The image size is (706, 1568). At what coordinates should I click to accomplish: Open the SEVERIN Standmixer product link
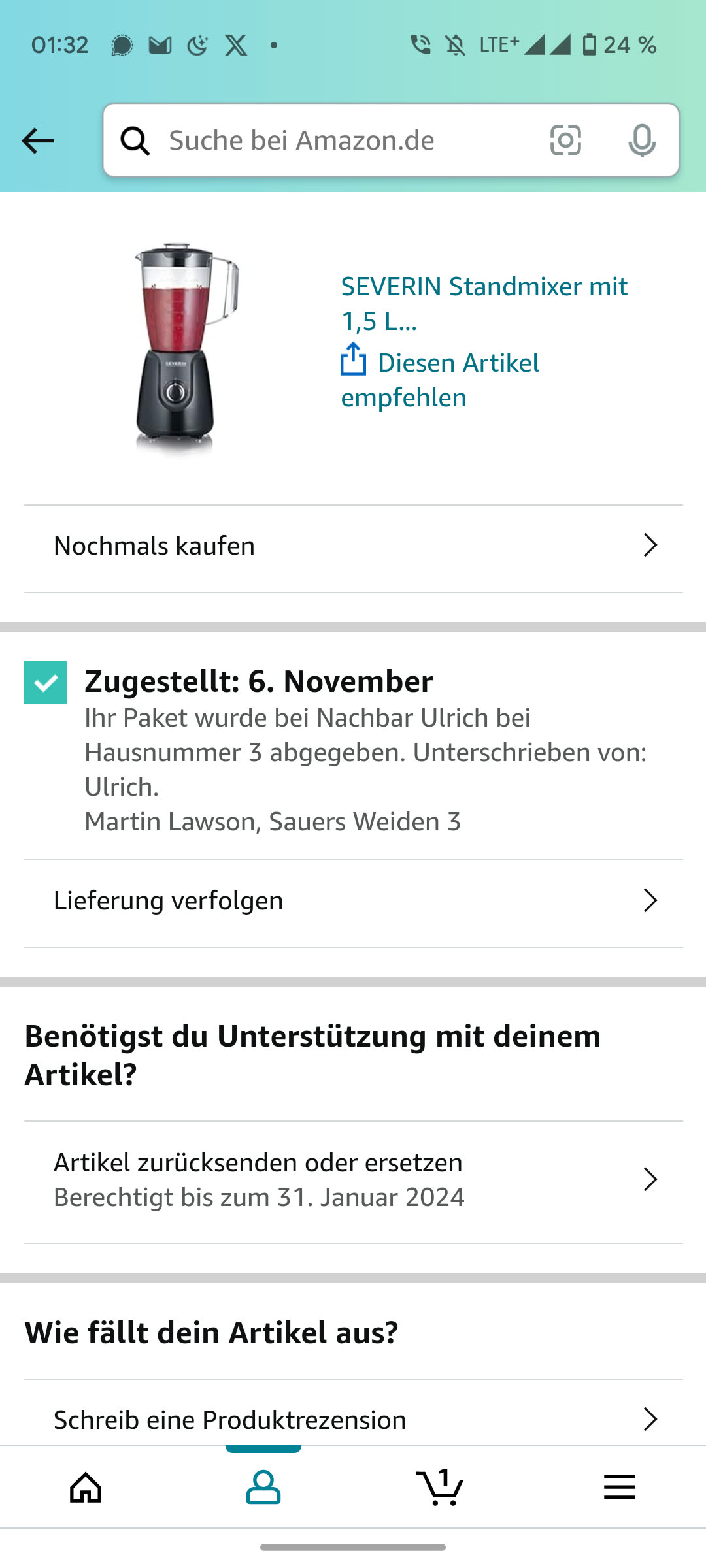(484, 303)
